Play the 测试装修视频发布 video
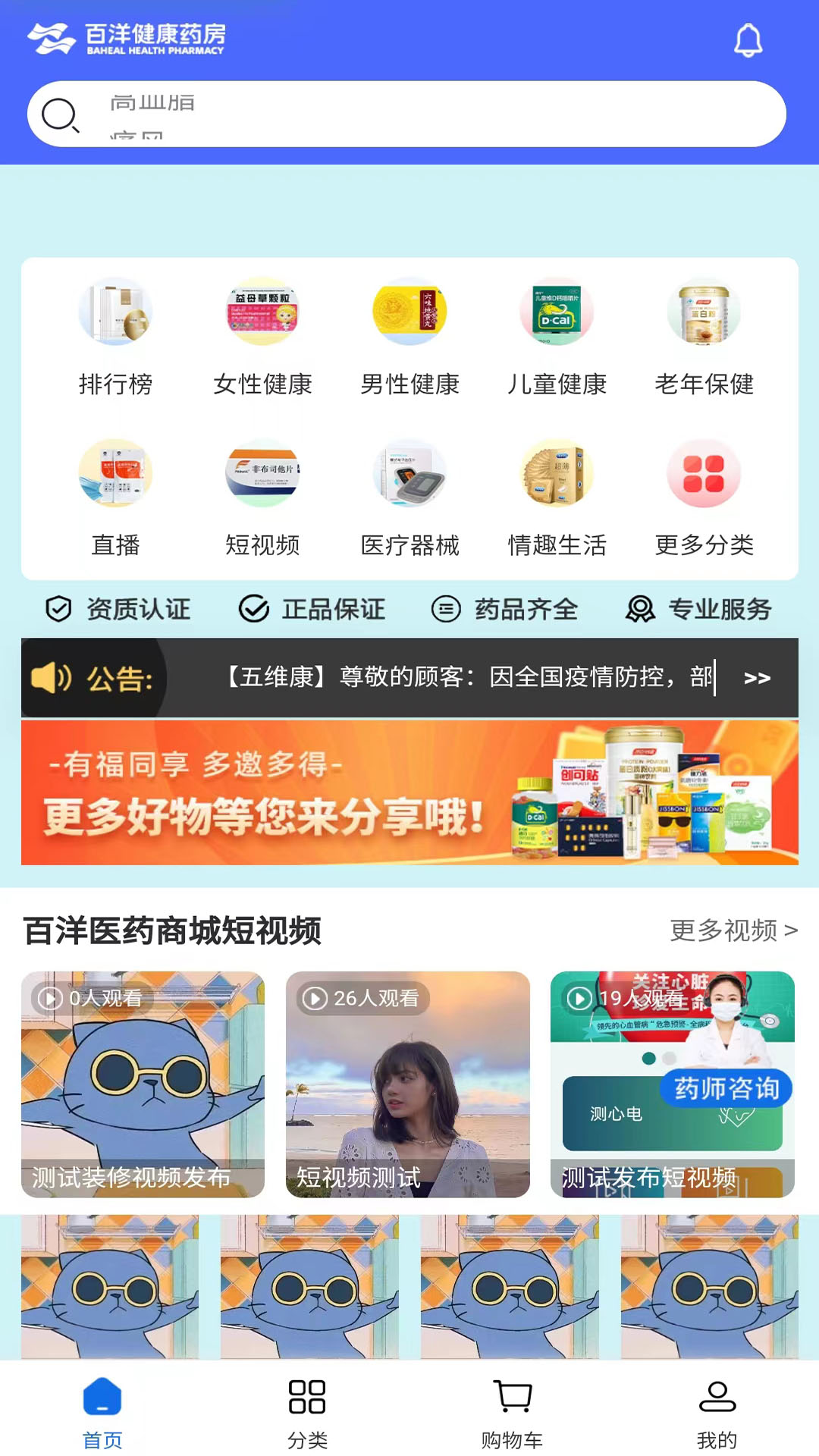Screen dimensions: 819x1456 coord(143,1084)
